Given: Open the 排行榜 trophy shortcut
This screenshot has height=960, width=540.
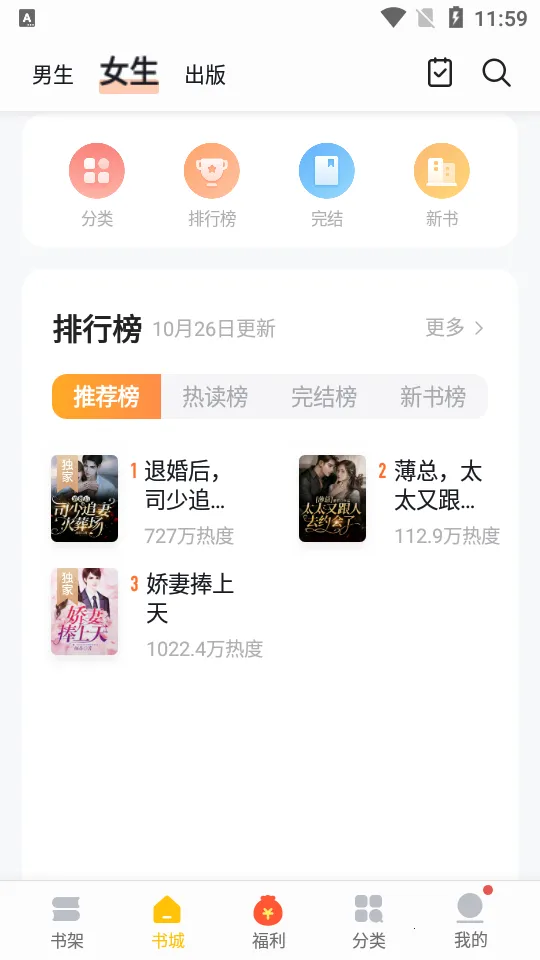Looking at the screenshot, I should pos(212,186).
